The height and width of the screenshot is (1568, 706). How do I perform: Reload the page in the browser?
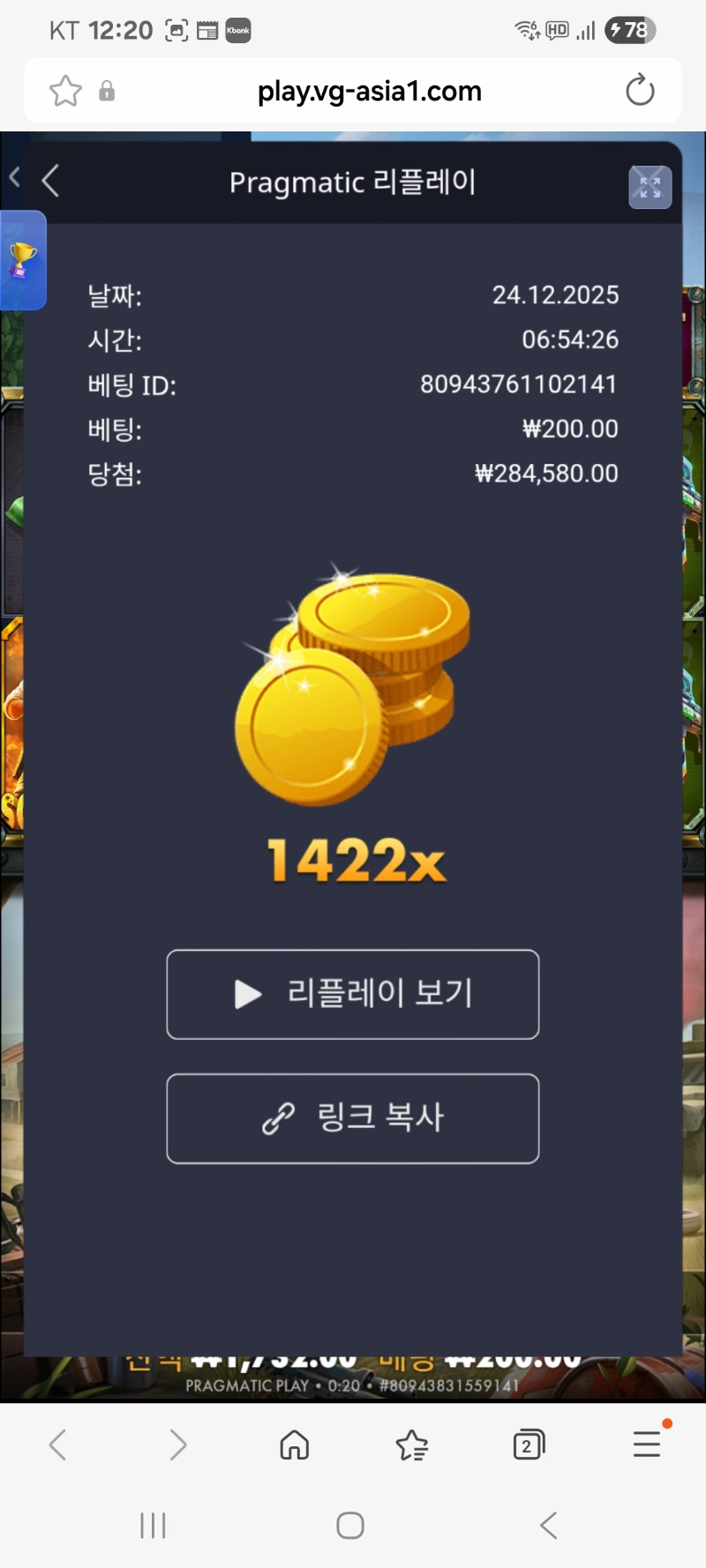640,90
